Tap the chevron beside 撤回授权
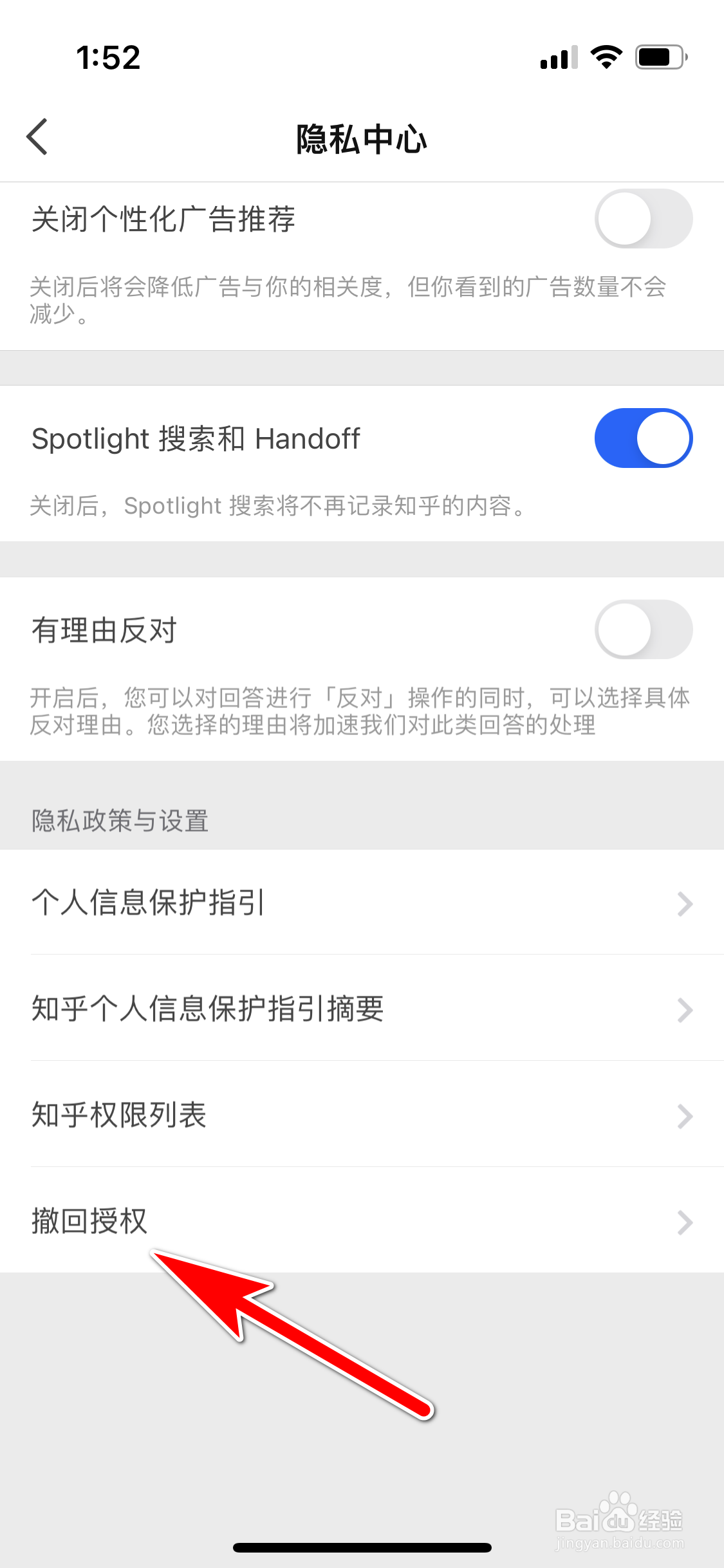 [x=685, y=1222]
